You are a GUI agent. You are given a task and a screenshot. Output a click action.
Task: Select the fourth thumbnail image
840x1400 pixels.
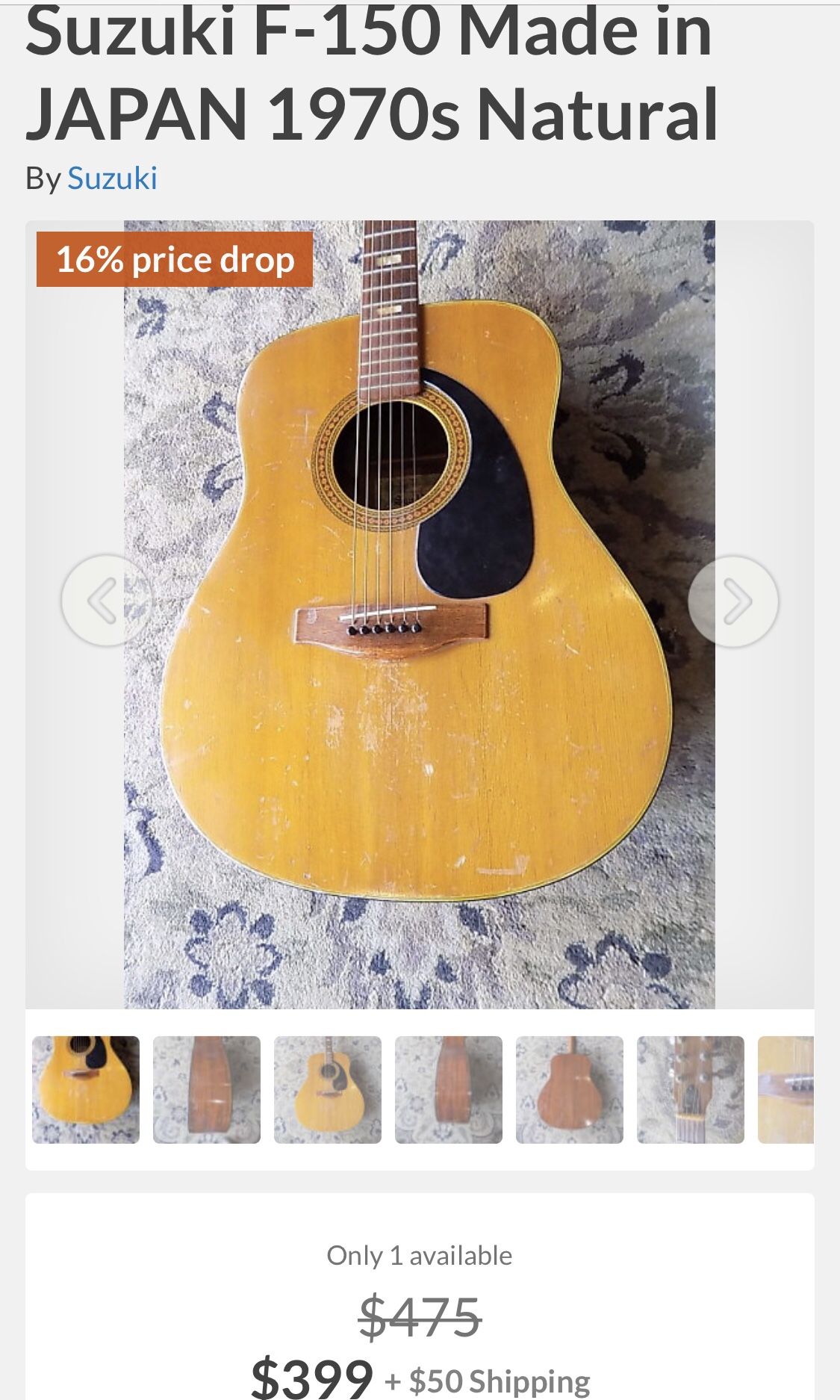click(449, 1089)
